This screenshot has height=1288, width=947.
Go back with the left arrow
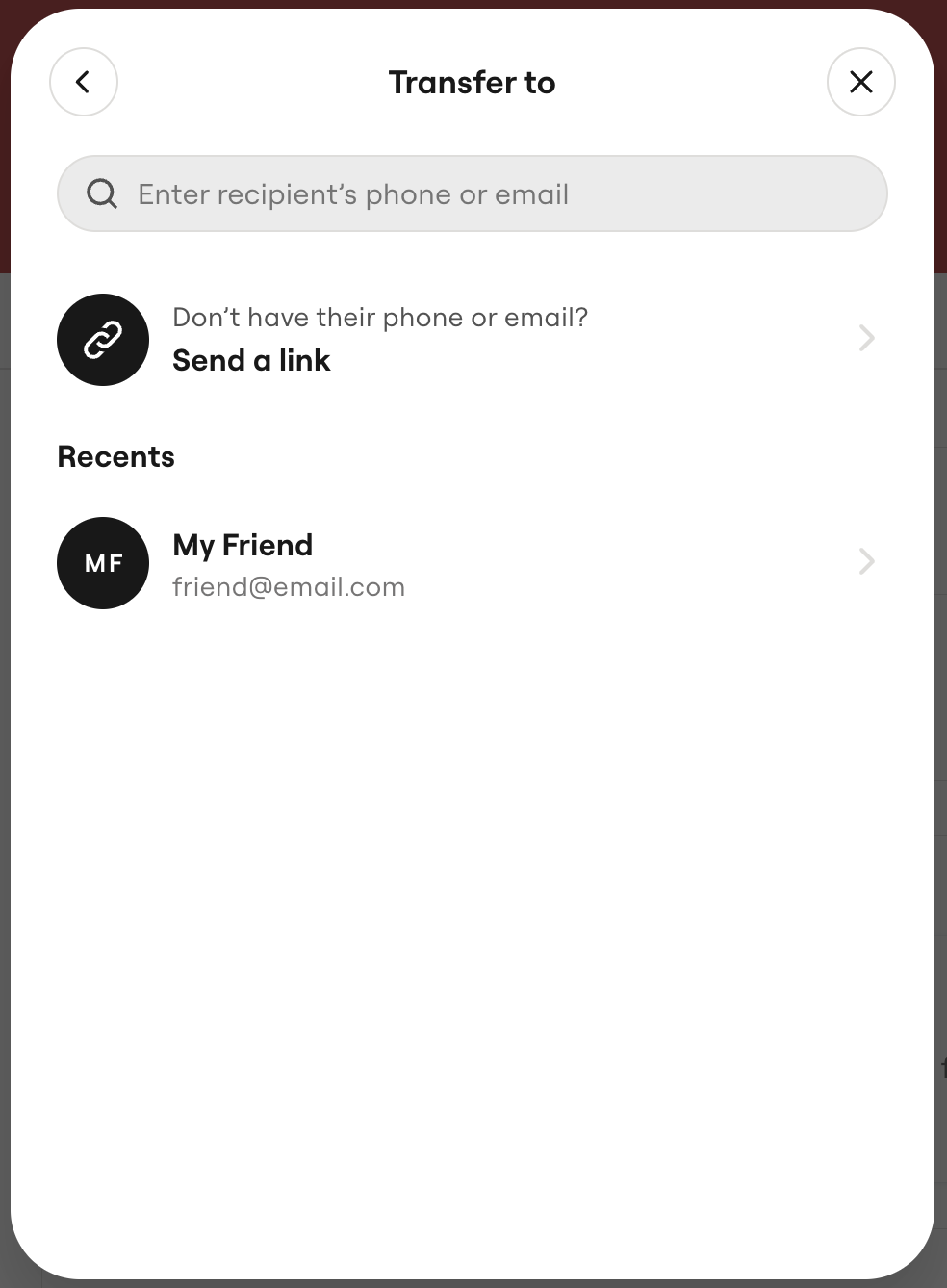click(84, 82)
